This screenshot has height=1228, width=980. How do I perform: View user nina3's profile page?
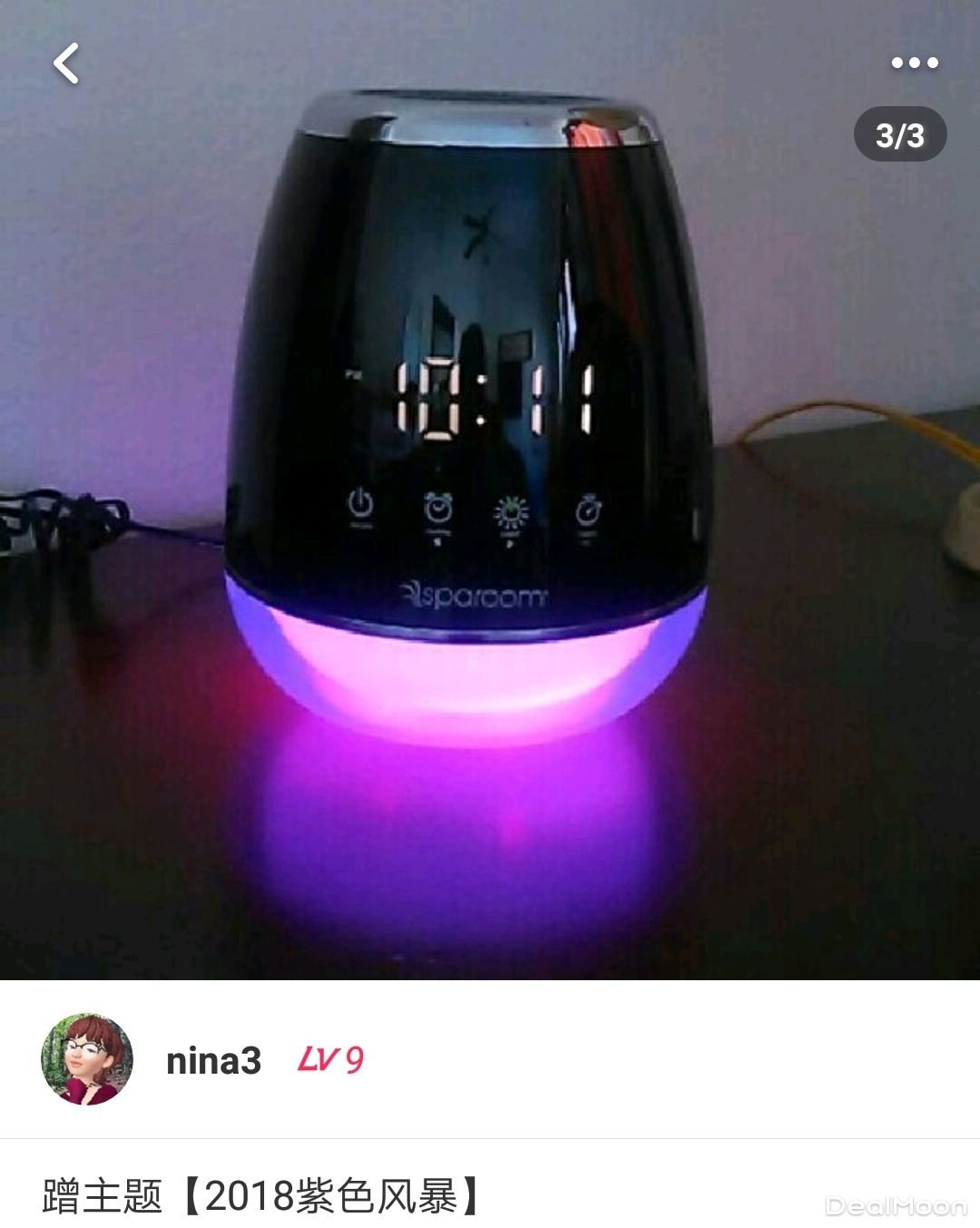[x=214, y=1060]
